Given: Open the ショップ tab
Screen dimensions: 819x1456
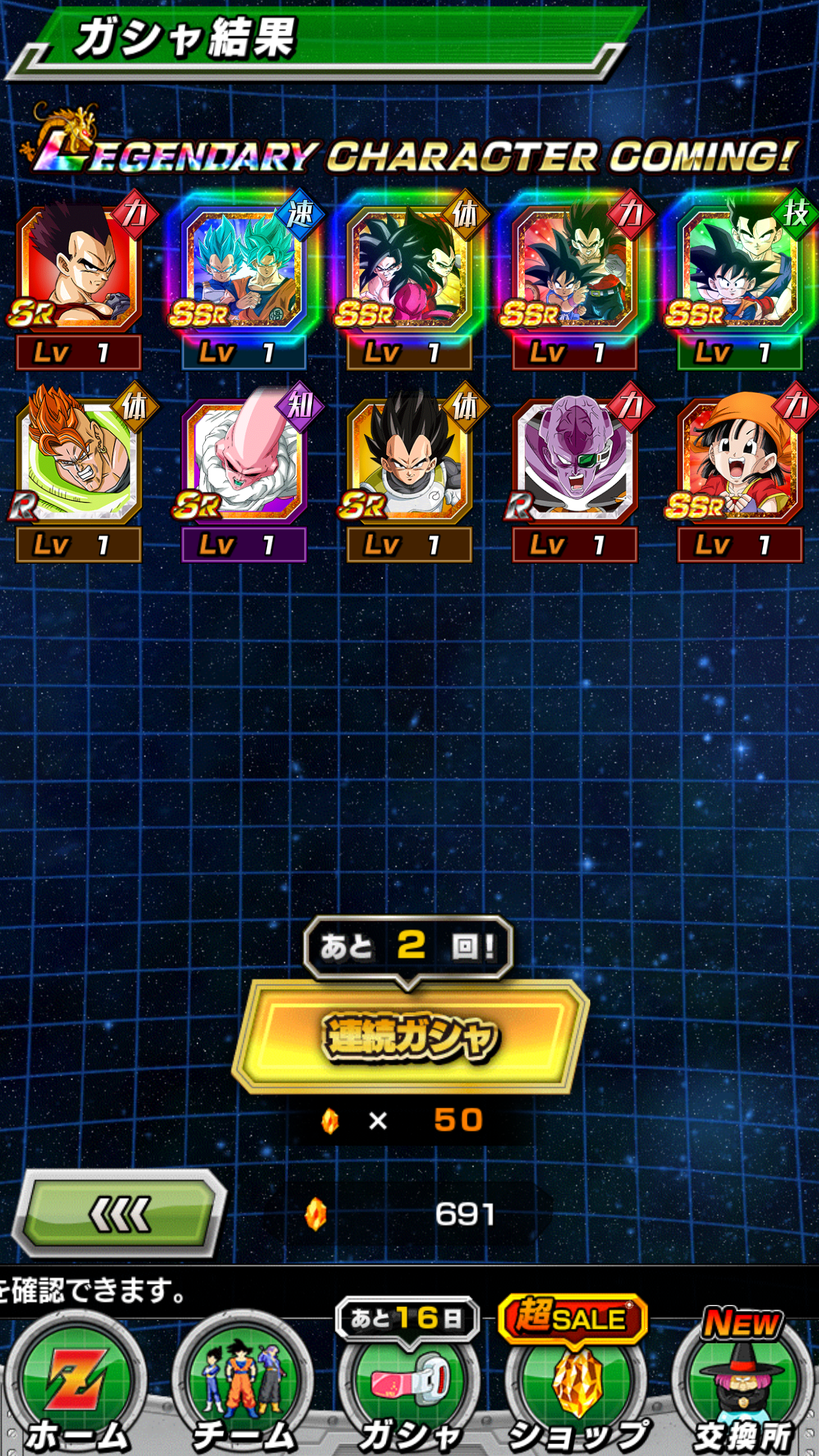Looking at the screenshot, I should 576,1385.
